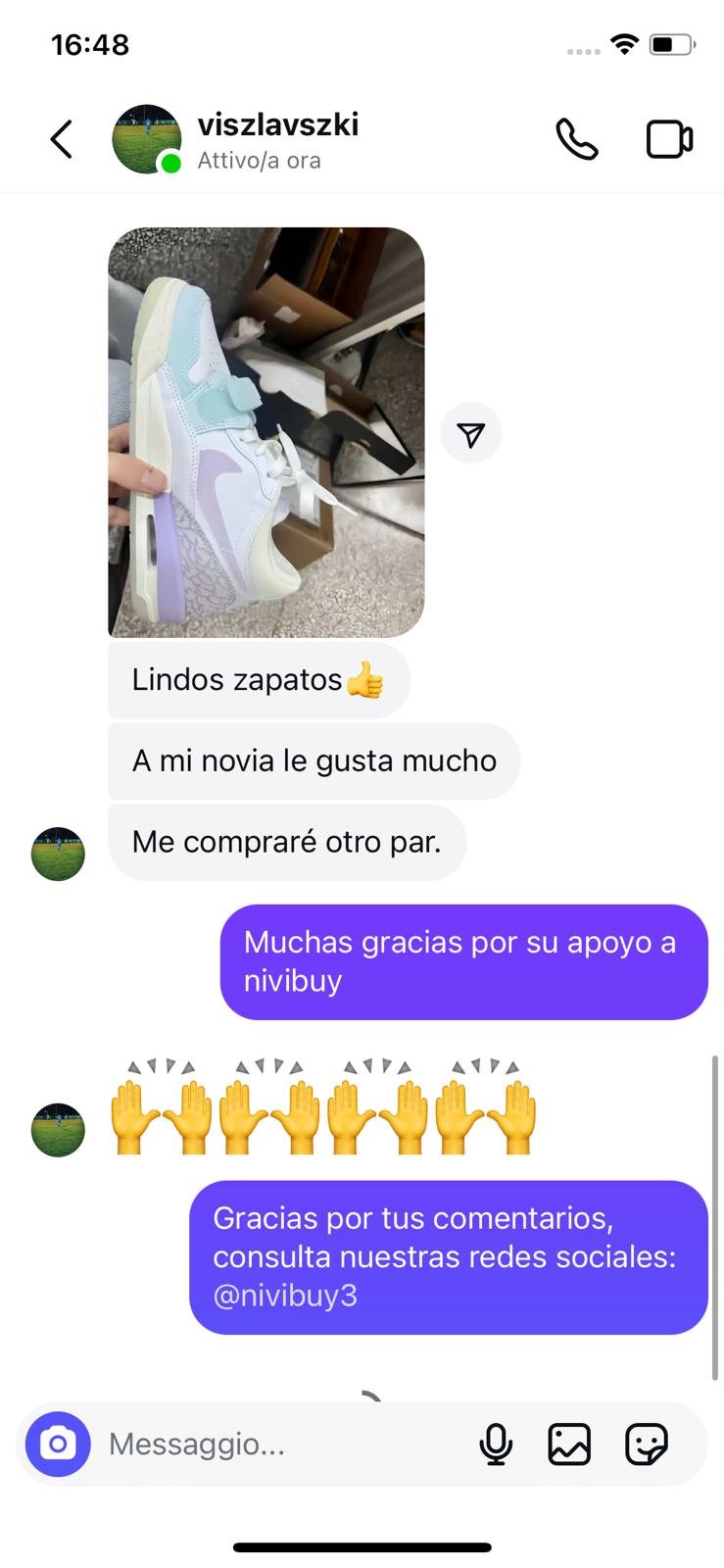
Task: Go back to the inbox list
Action: coord(61,139)
